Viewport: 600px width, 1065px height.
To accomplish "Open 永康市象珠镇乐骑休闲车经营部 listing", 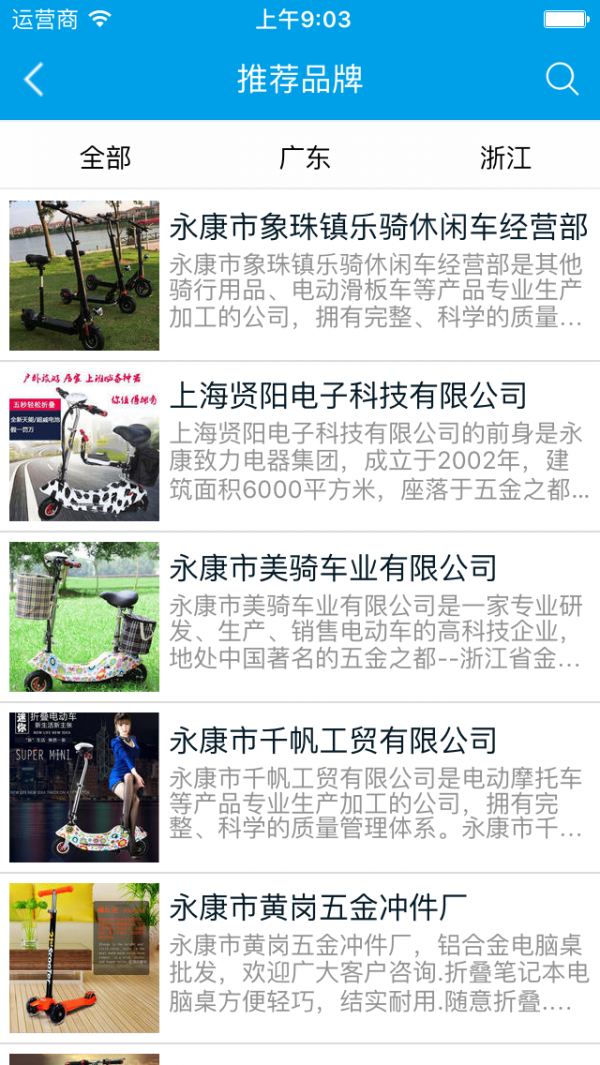I will point(378,228).
